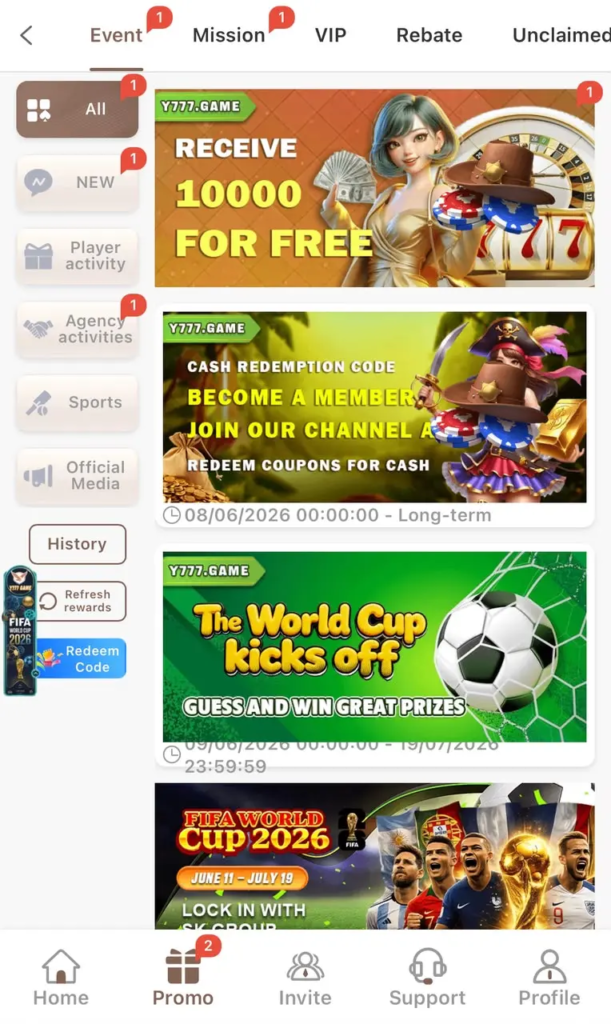611x1024 pixels.
Task: Tap Refresh rewards
Action: click(78, 601)
